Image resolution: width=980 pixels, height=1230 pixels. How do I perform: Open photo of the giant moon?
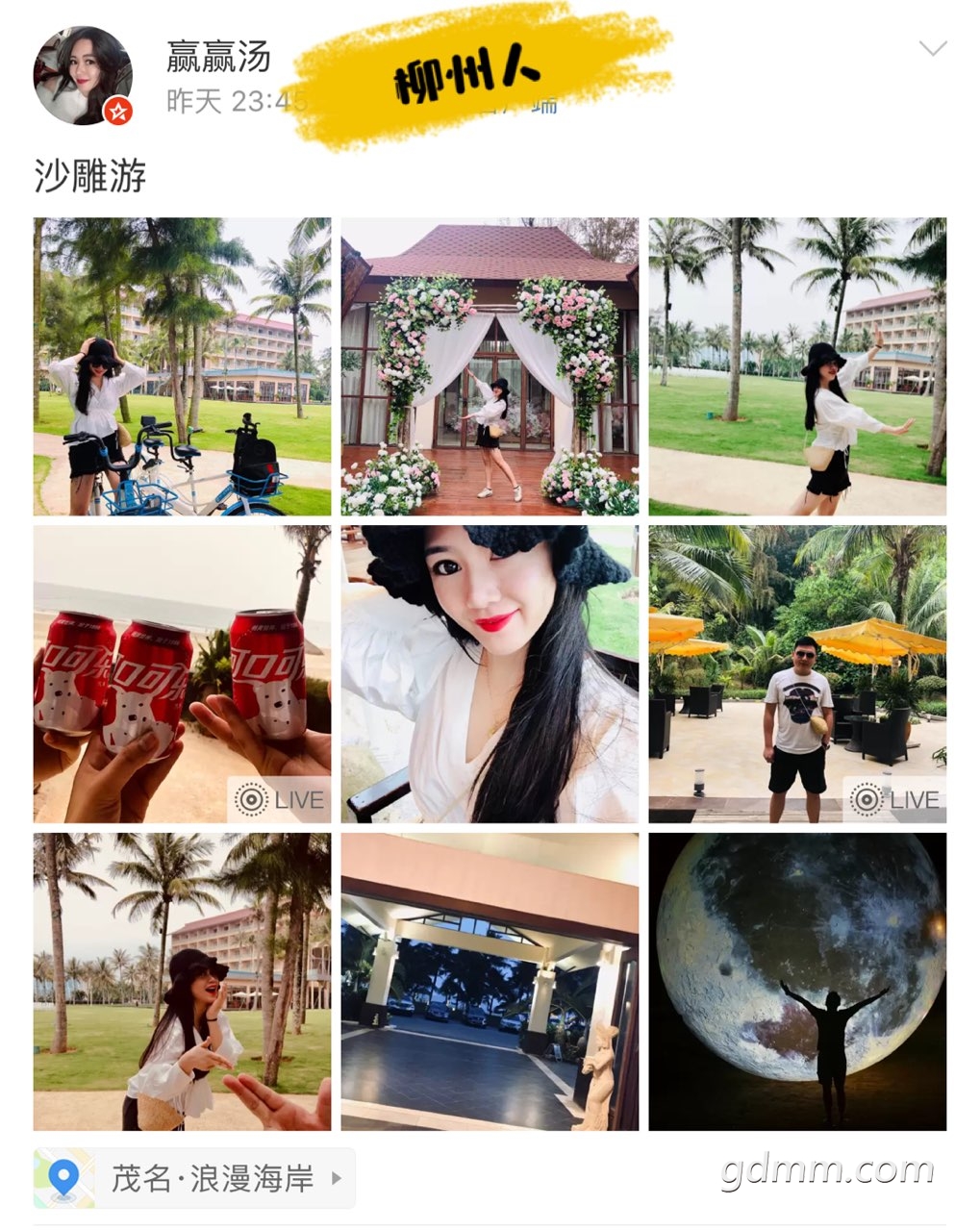[797, 981]
